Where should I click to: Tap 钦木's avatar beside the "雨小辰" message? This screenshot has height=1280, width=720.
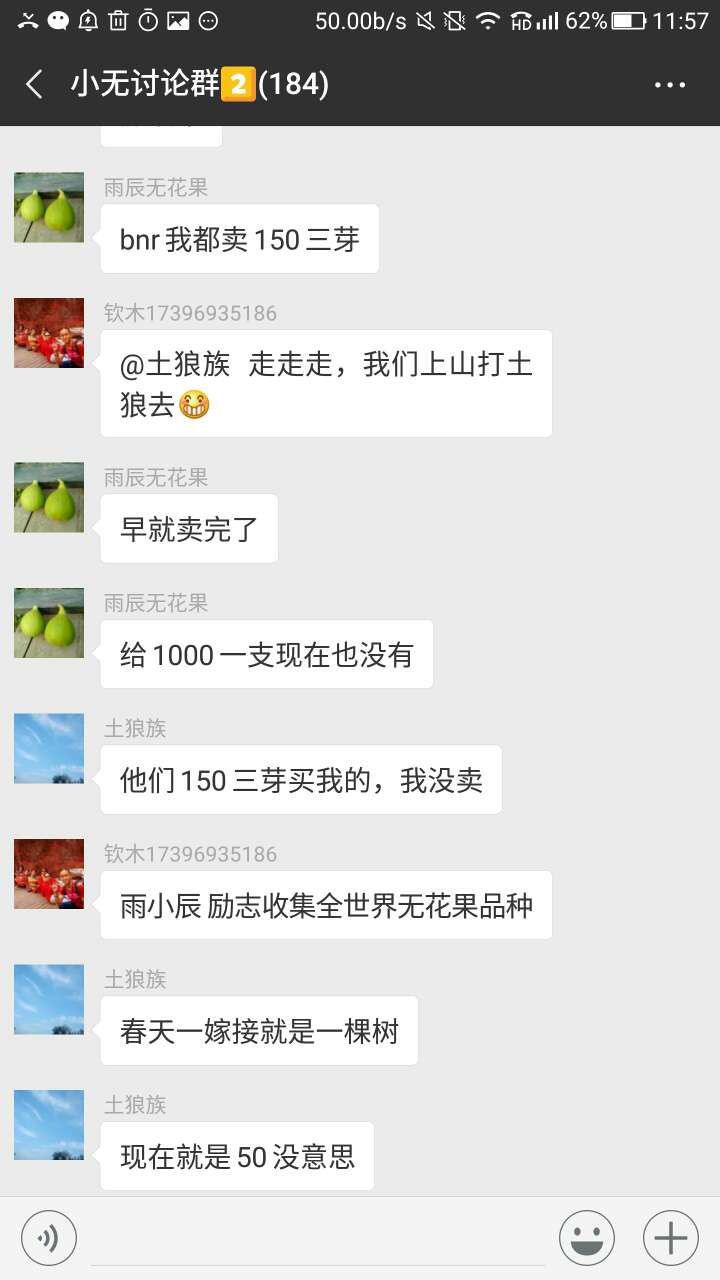49,874
